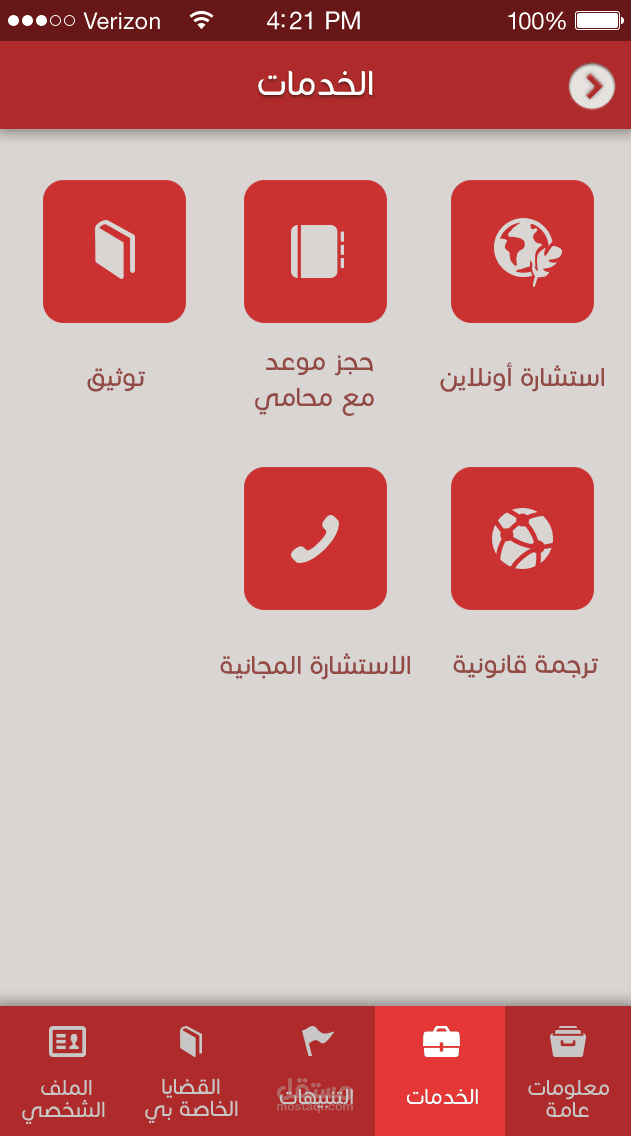Open الملف الشخصي tab
The height and width of the screenshot is (1136, 631).
coord(66,1070)
